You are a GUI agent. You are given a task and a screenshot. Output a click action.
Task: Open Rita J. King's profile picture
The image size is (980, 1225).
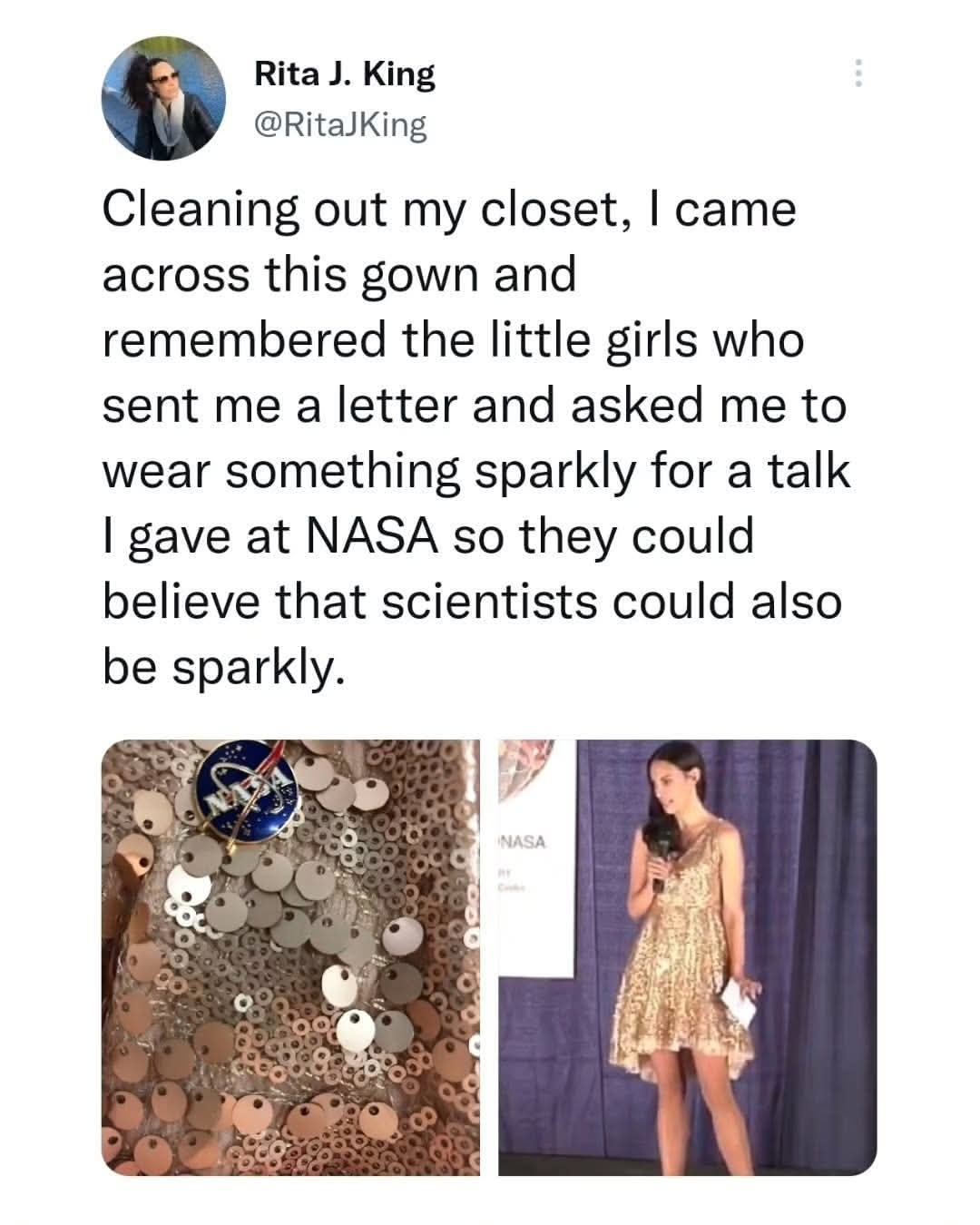coord(163,99)
